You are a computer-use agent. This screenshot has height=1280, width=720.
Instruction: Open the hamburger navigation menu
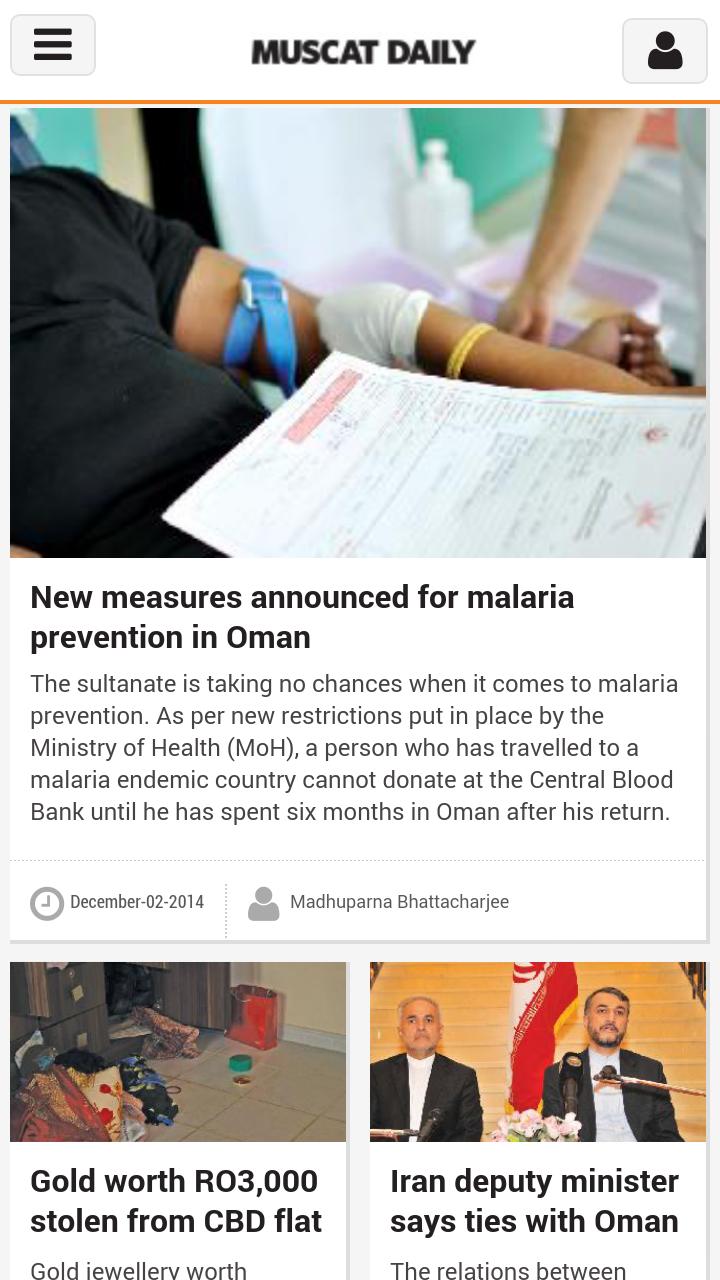coord(52,44)
